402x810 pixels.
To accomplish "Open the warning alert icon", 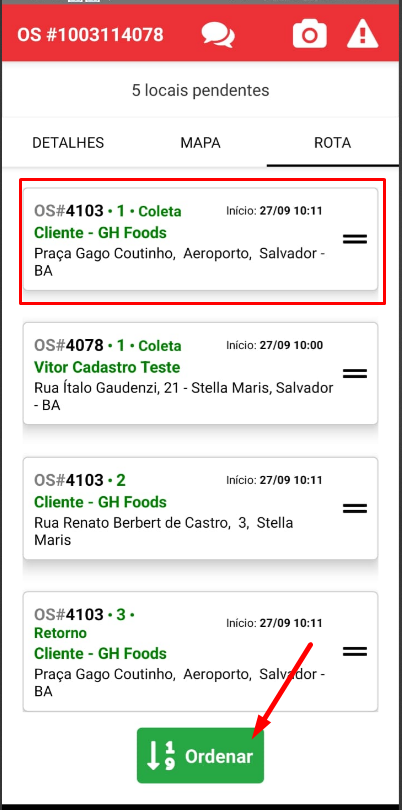I will [x=363, y=35].
